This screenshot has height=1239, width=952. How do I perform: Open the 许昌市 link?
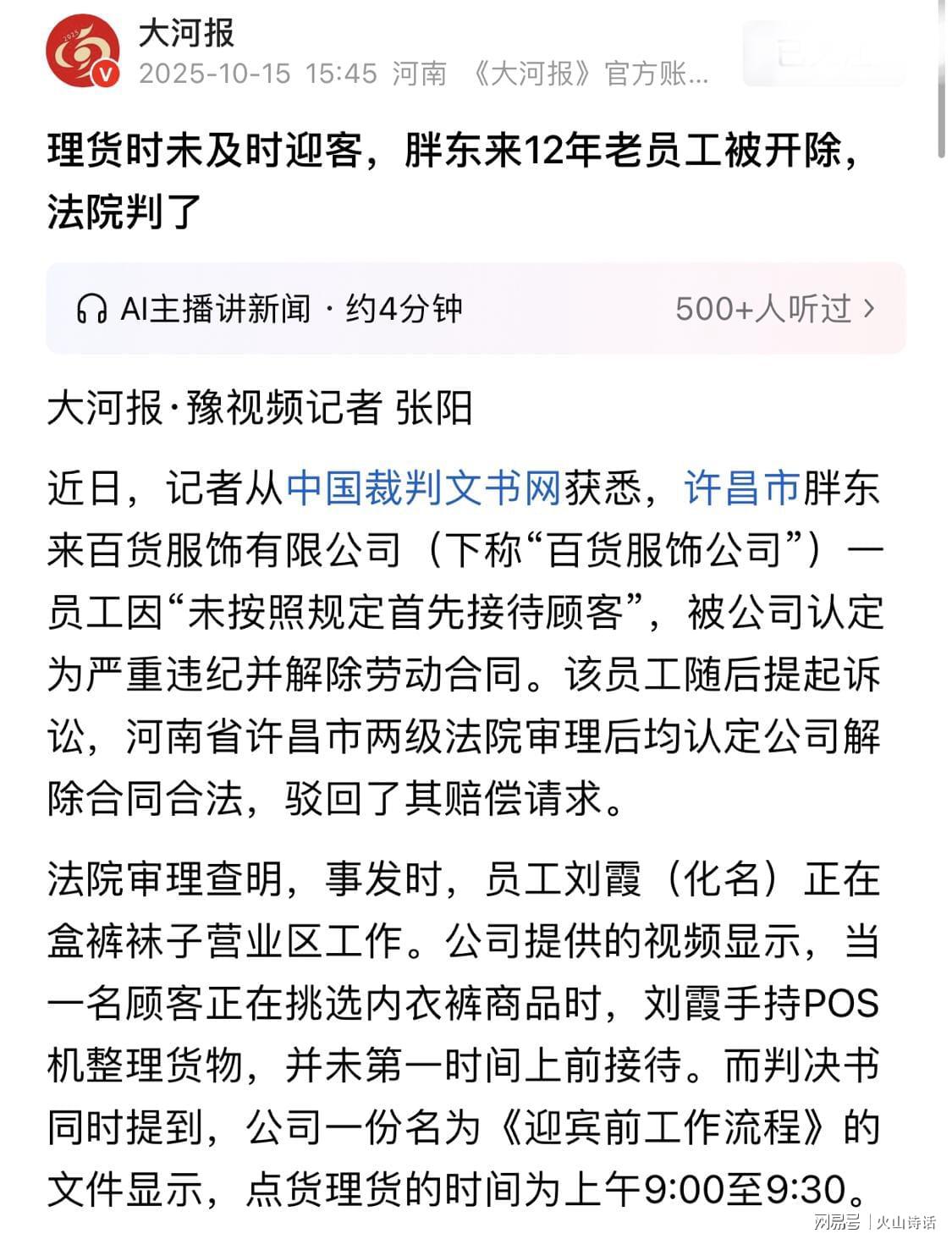pos(741,488)
